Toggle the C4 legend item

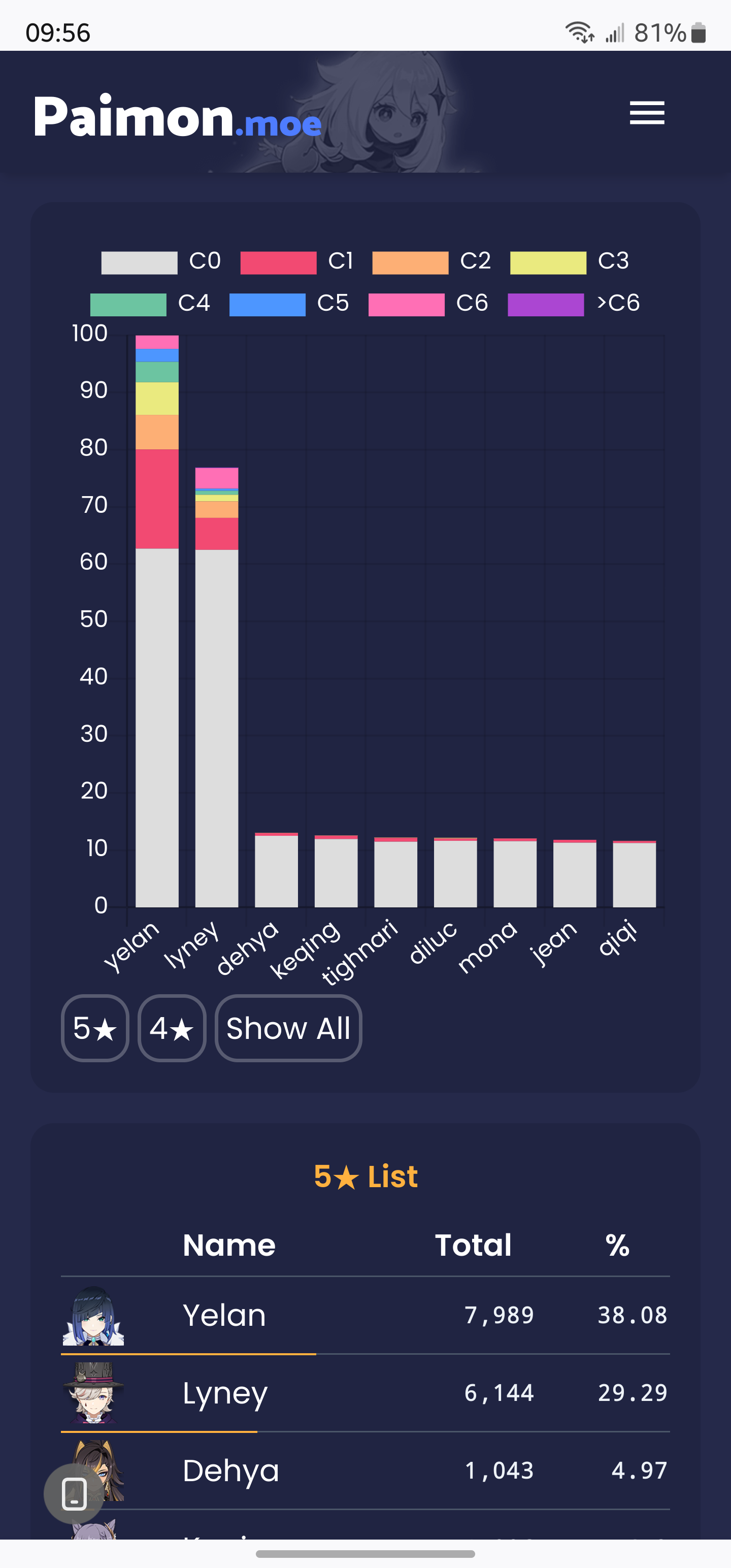(150, 304)
